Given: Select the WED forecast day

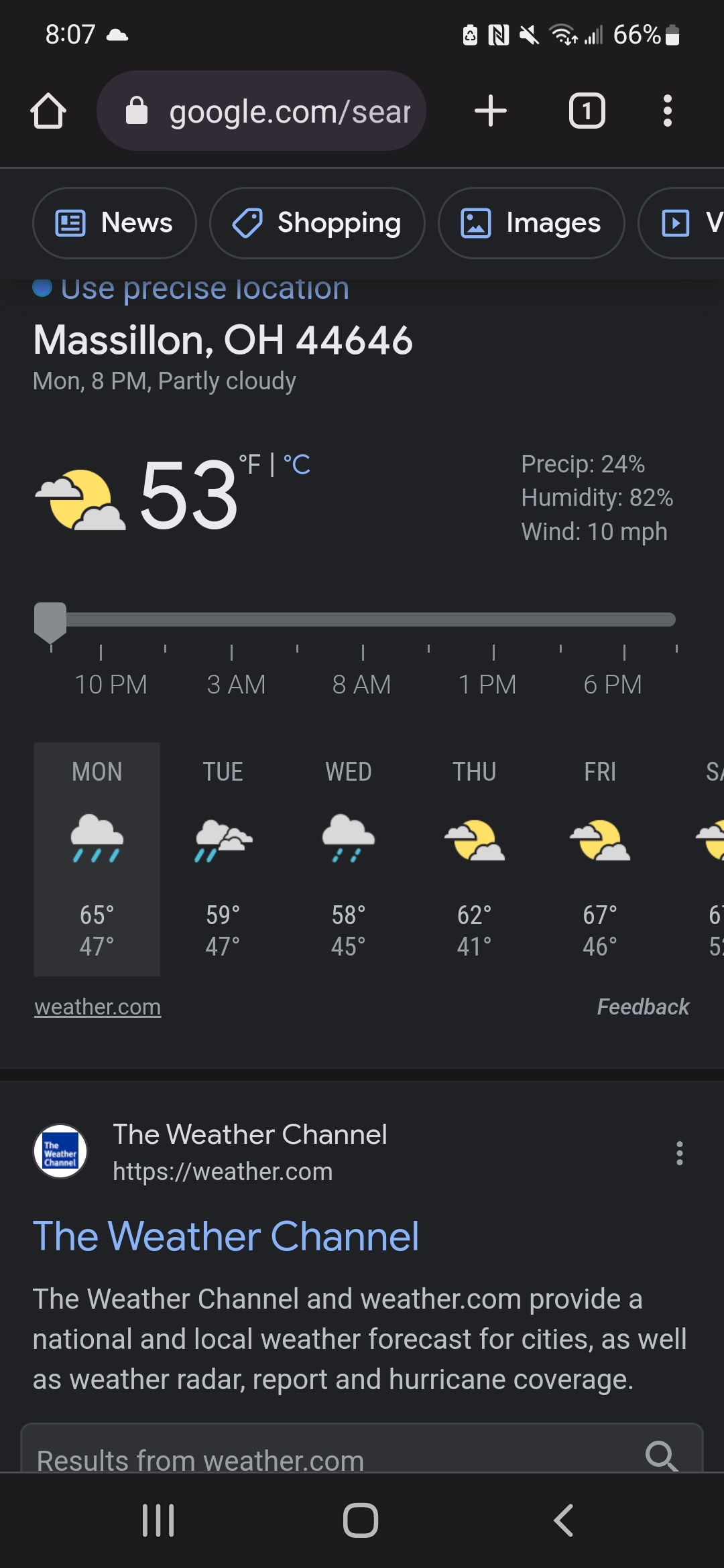Looking at the screenshot, I should point(349,859).
